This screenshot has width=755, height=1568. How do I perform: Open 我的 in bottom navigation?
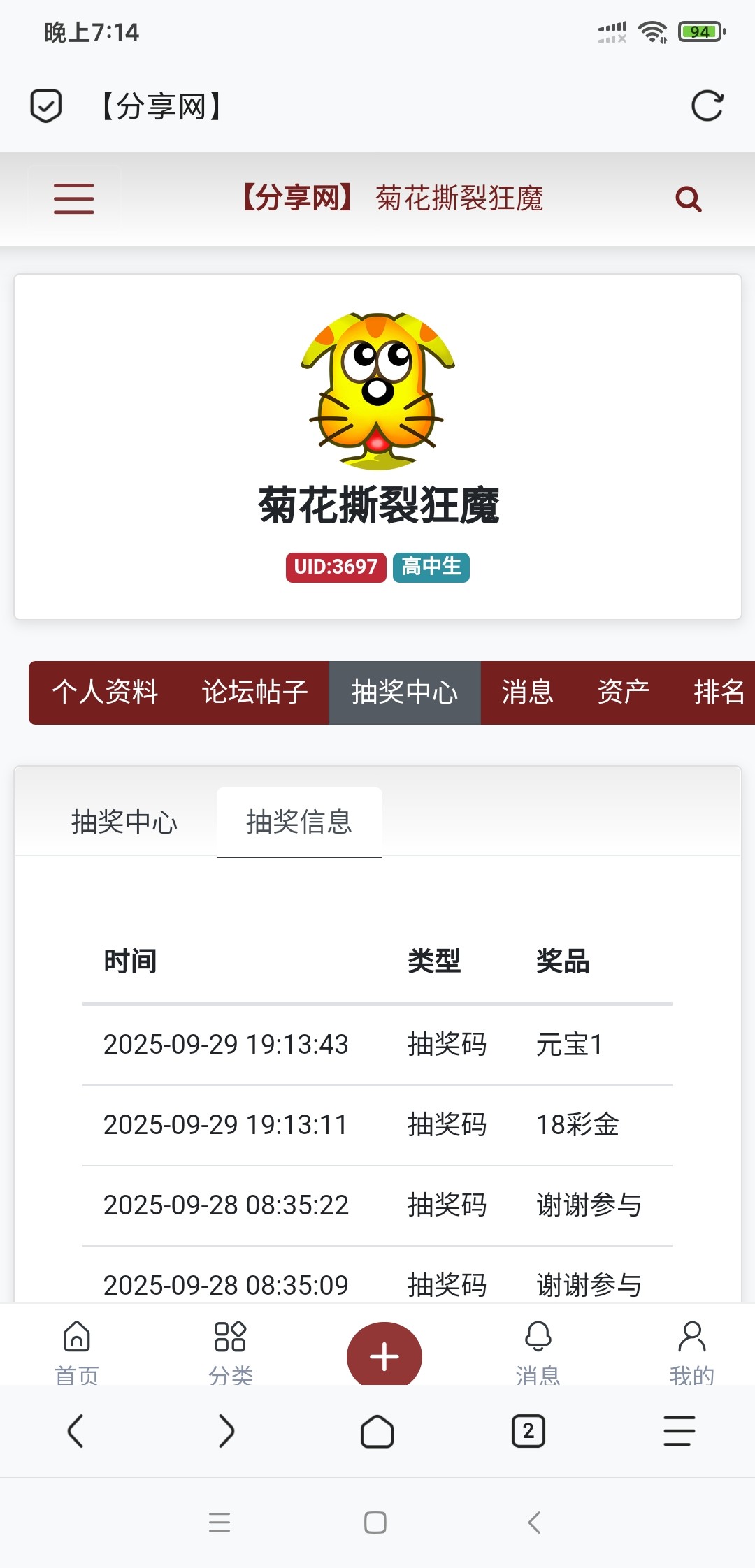coord(691,1350)
